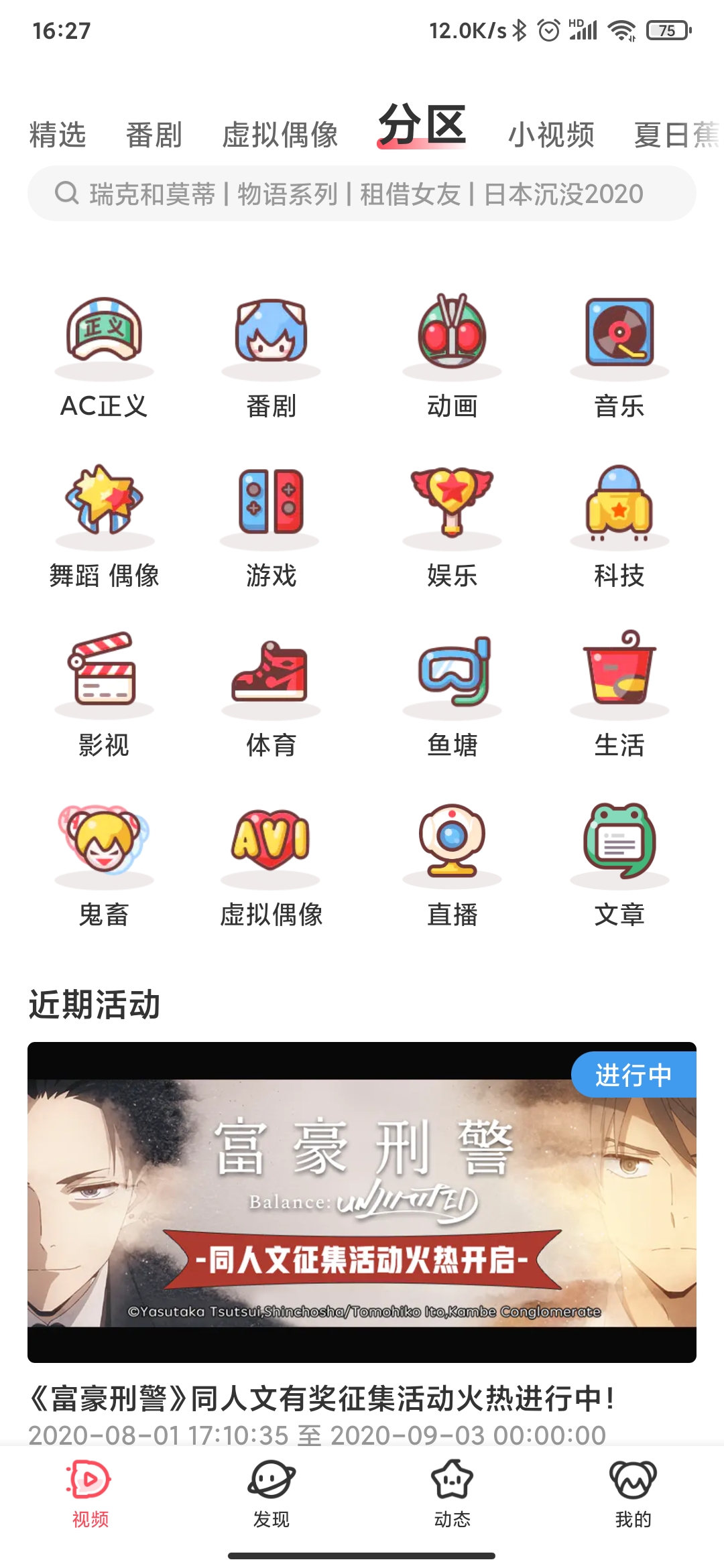Open the 鬼畜 zone
The height and width of the screenshot is (1568, 724).
104,864
